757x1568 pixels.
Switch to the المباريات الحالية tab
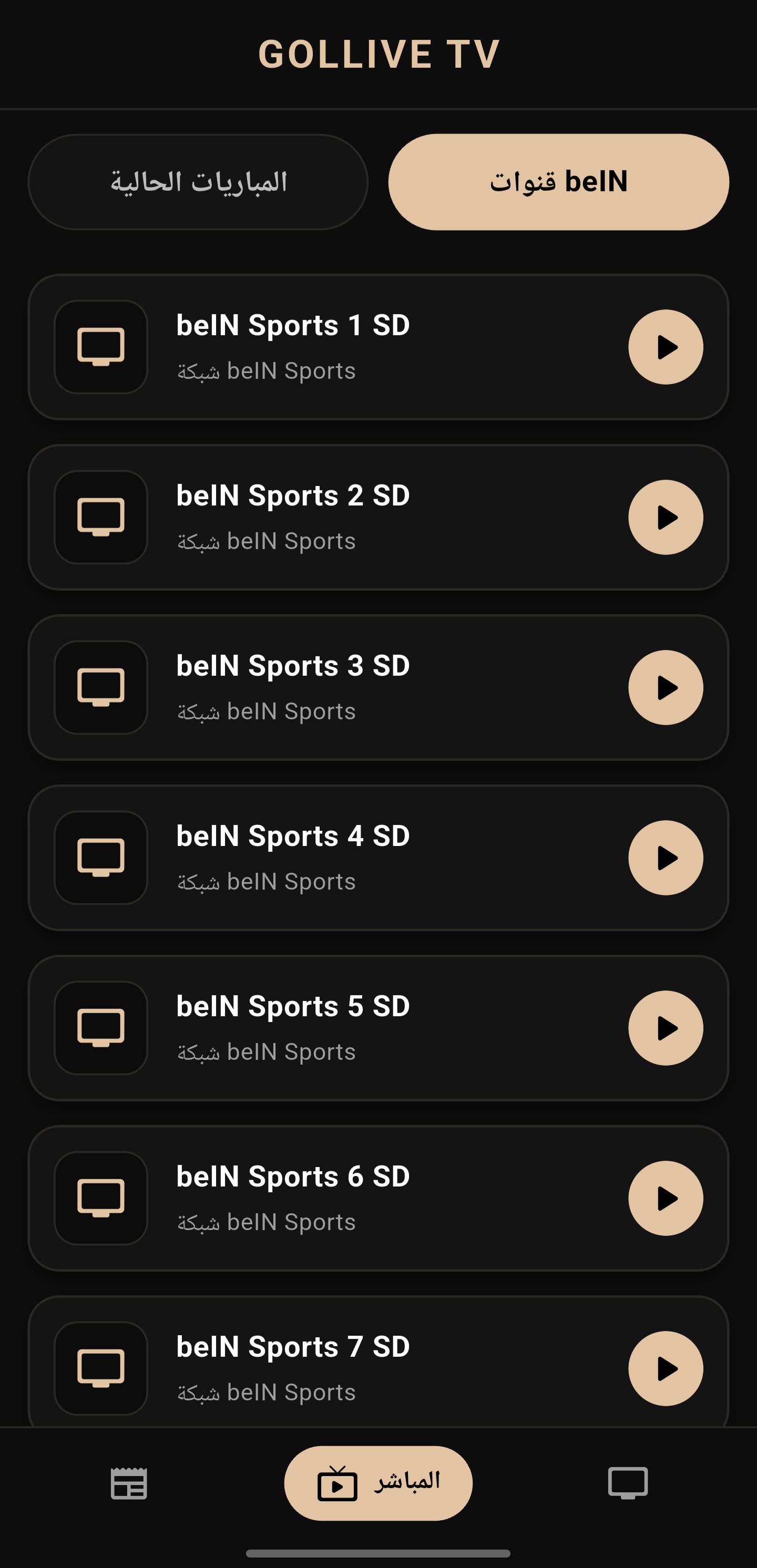coord(198,182)
